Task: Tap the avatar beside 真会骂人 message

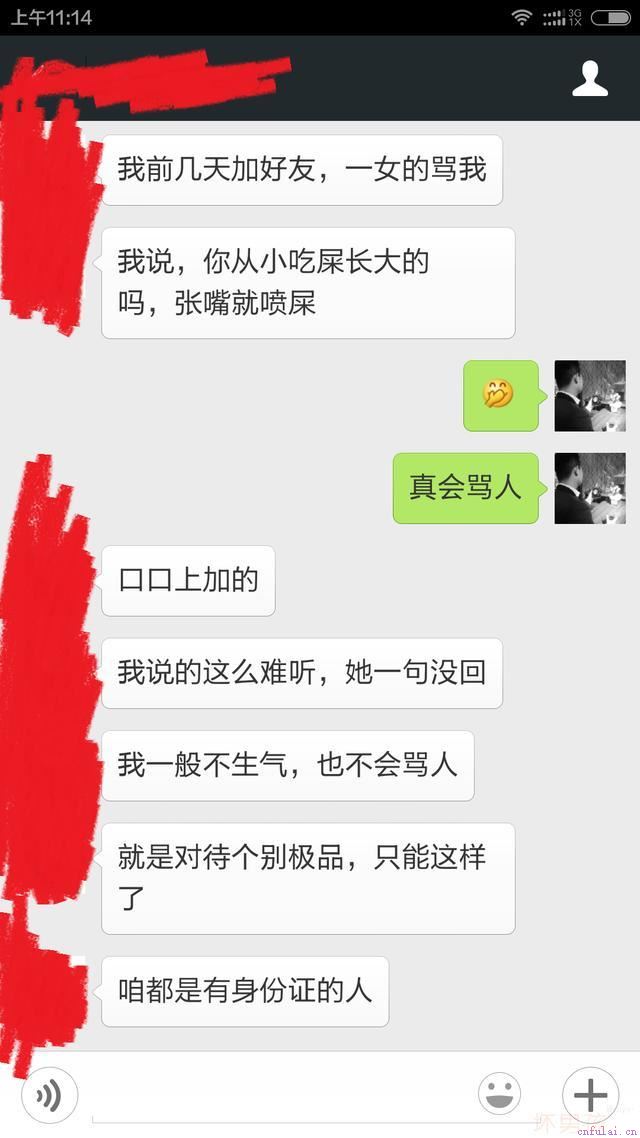Action: click(590, 488)
